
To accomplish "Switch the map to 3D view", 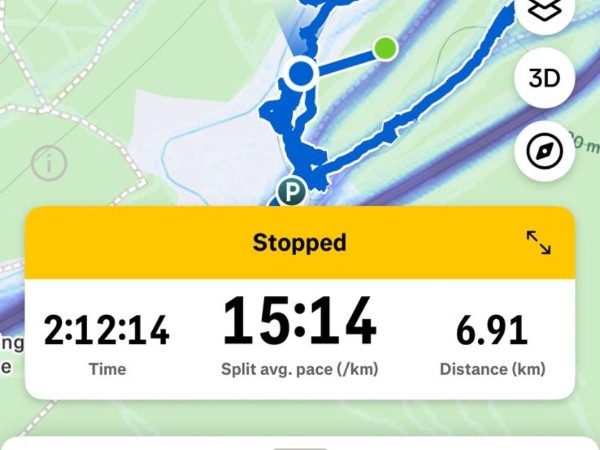I will tap(544, 79).
